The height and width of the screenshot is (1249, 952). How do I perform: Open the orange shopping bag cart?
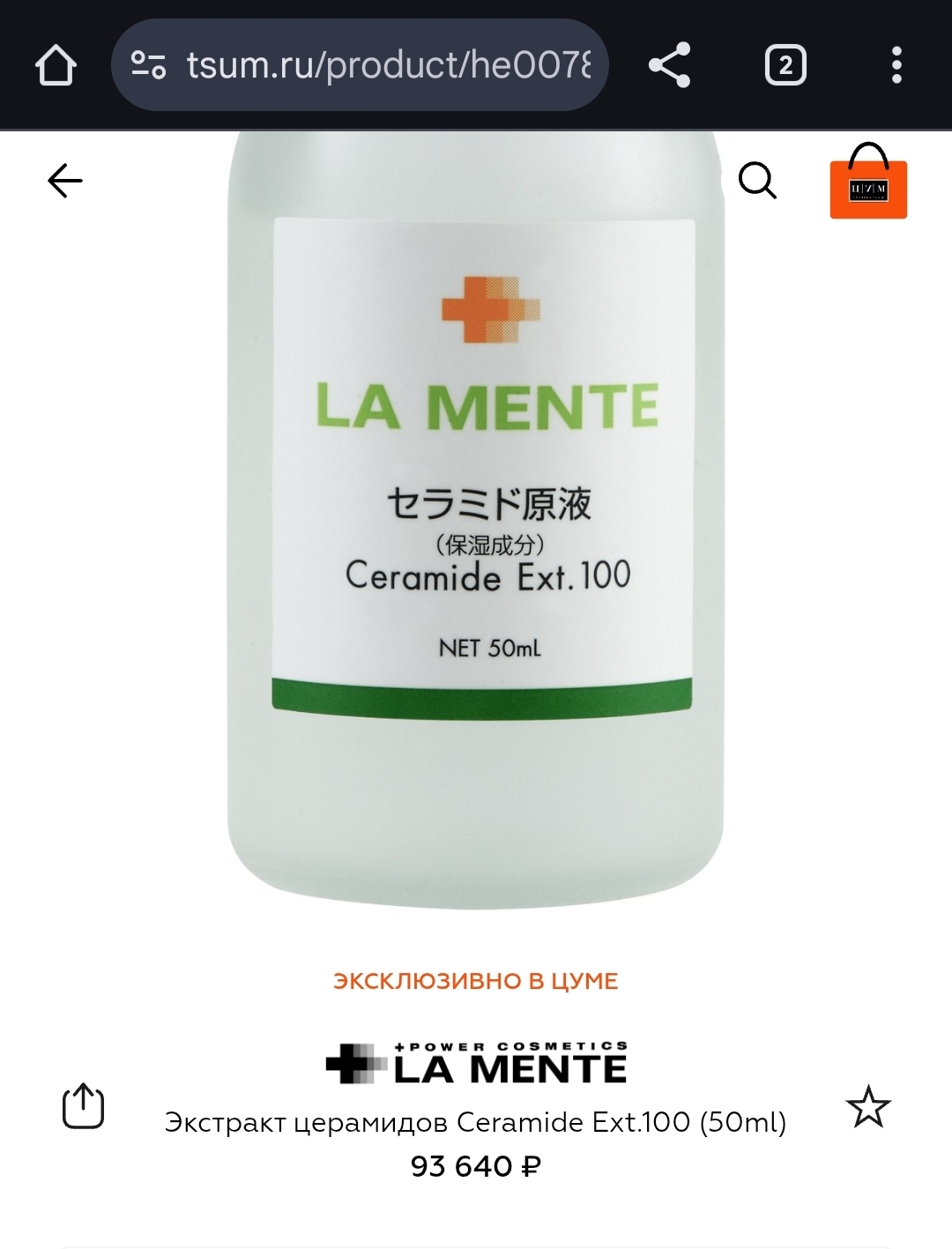click(x=868, y=183)
